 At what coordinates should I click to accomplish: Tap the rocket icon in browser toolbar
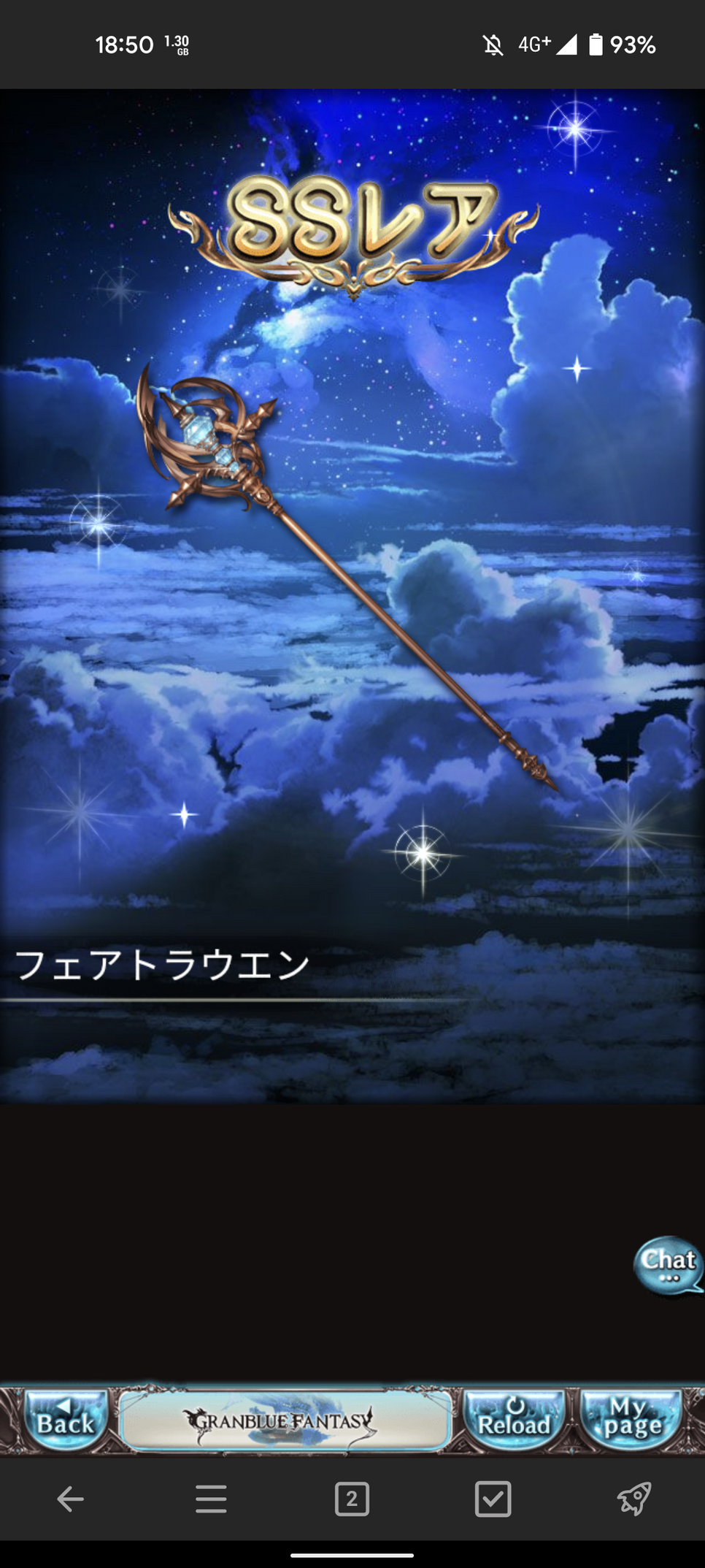pyautogui.click(x=633, y=1499)
